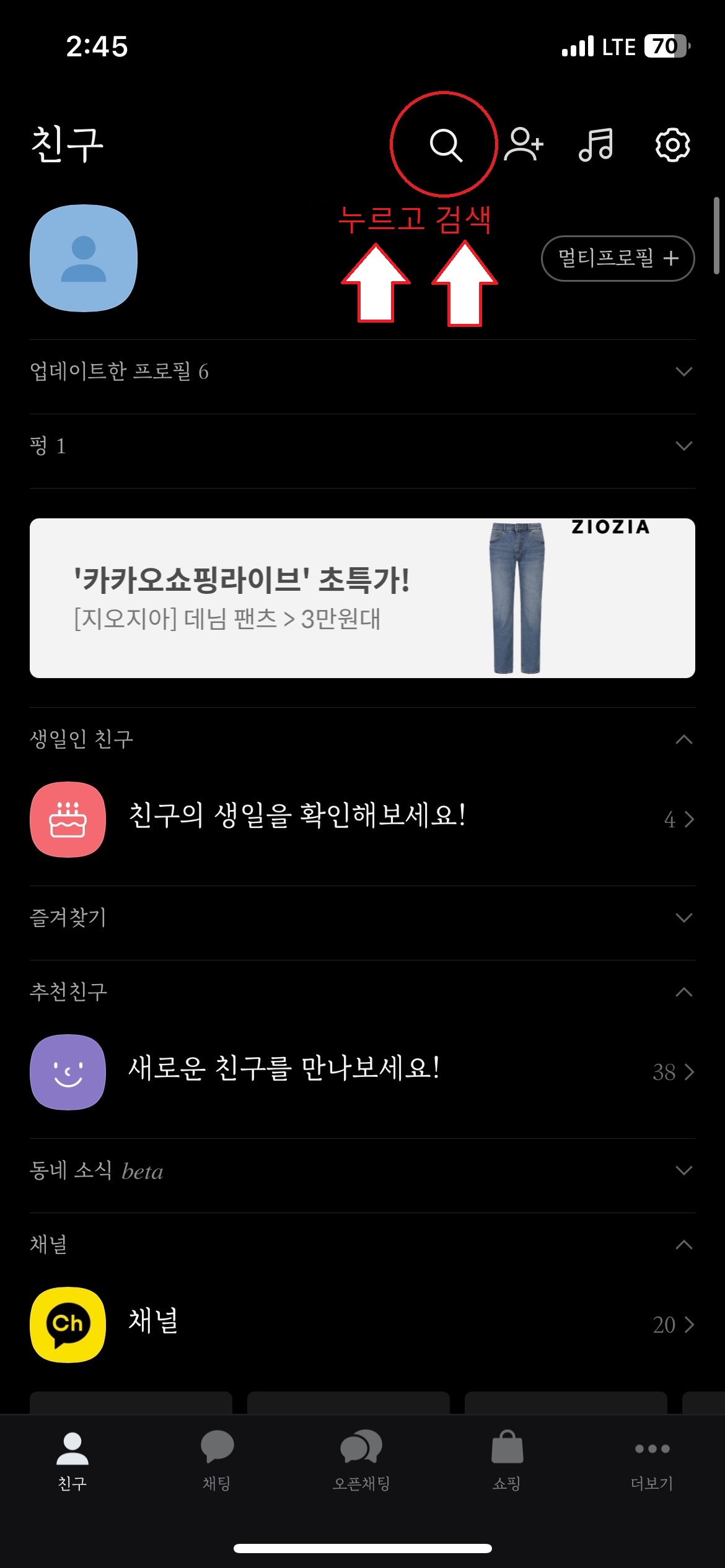Expand the 펑 section
Viewport: 725px width, 1568px height.
[362, 446]
